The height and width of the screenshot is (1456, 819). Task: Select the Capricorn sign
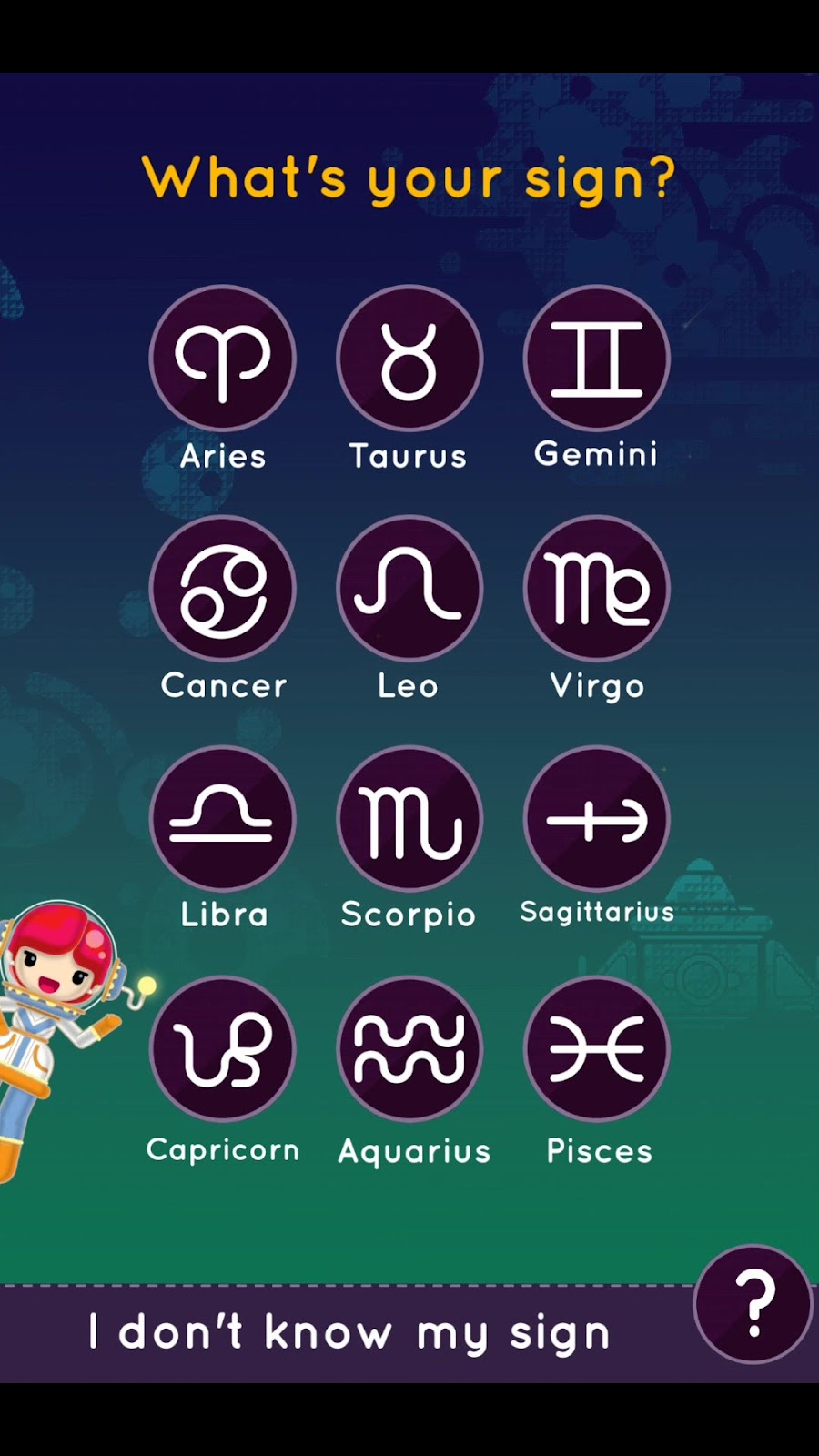(x=223, y=1049)
